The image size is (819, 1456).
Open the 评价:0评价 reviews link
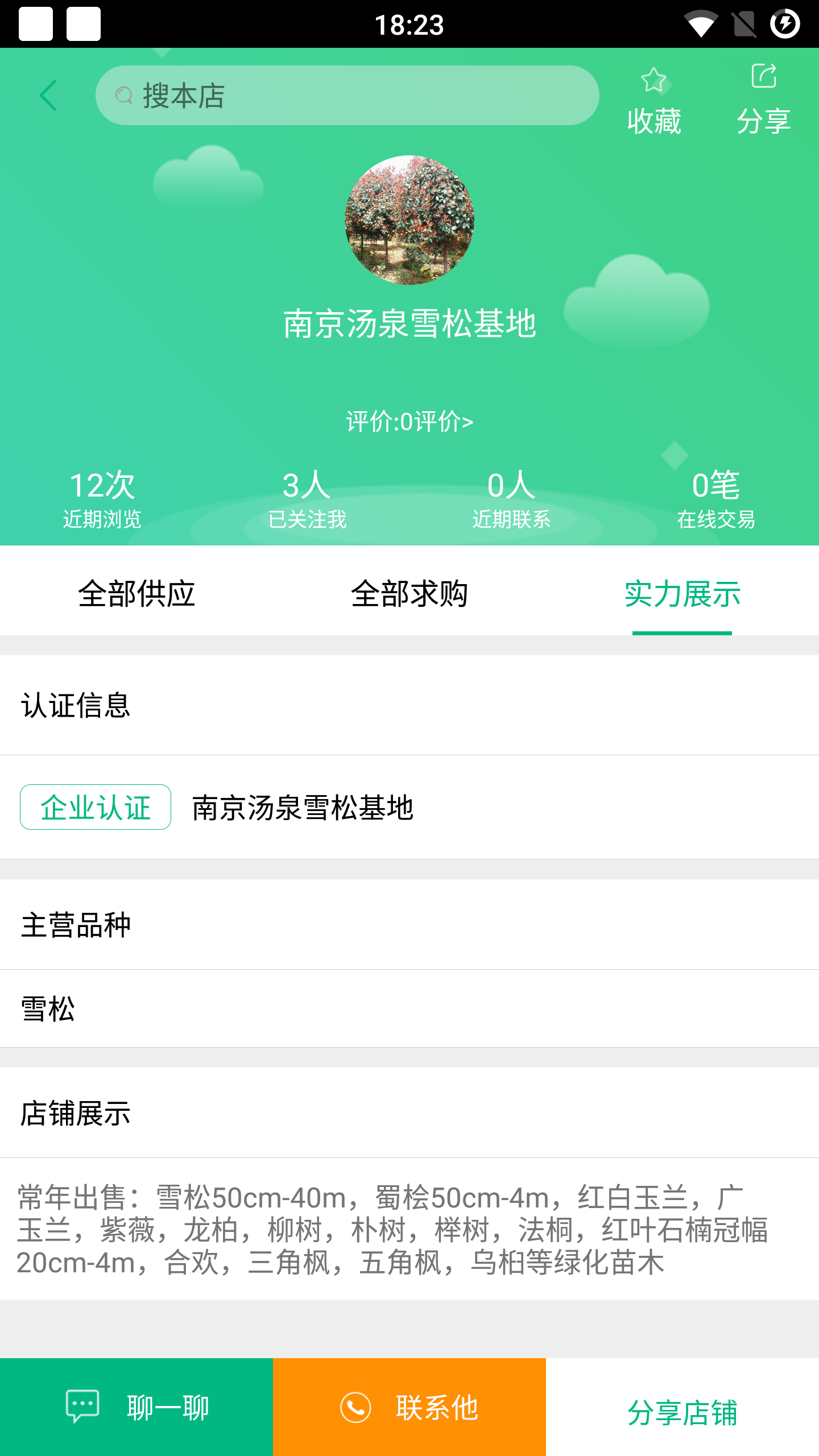click(x=409, y=421)
